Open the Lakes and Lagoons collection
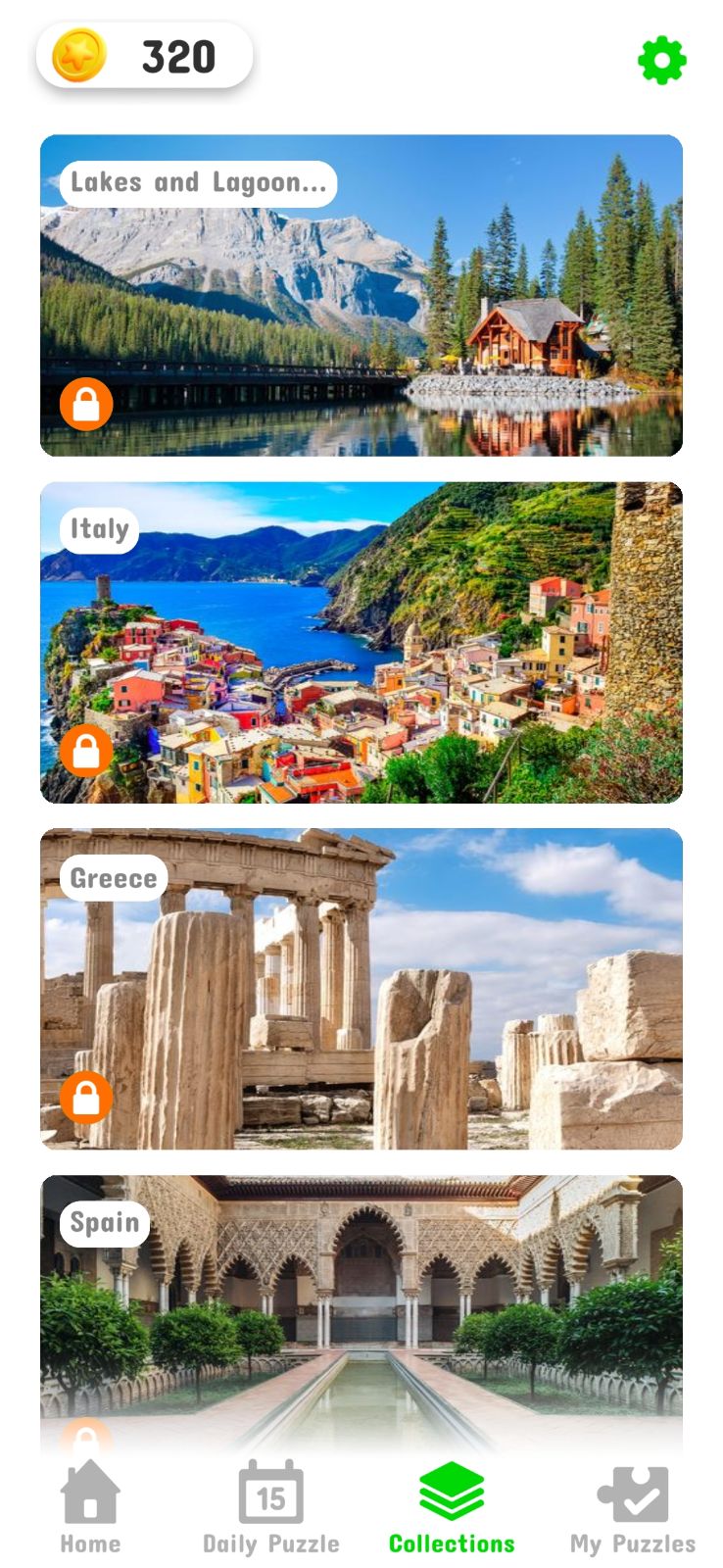This screenshot has width=723, height=1568. pyautogui.click(x=361, y=295)
